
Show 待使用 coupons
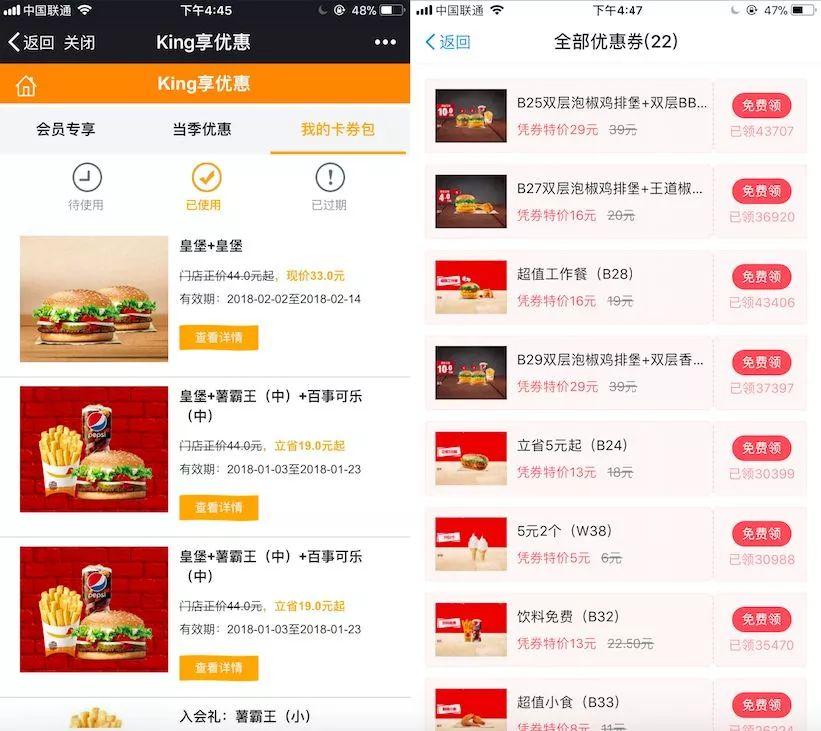86,187
